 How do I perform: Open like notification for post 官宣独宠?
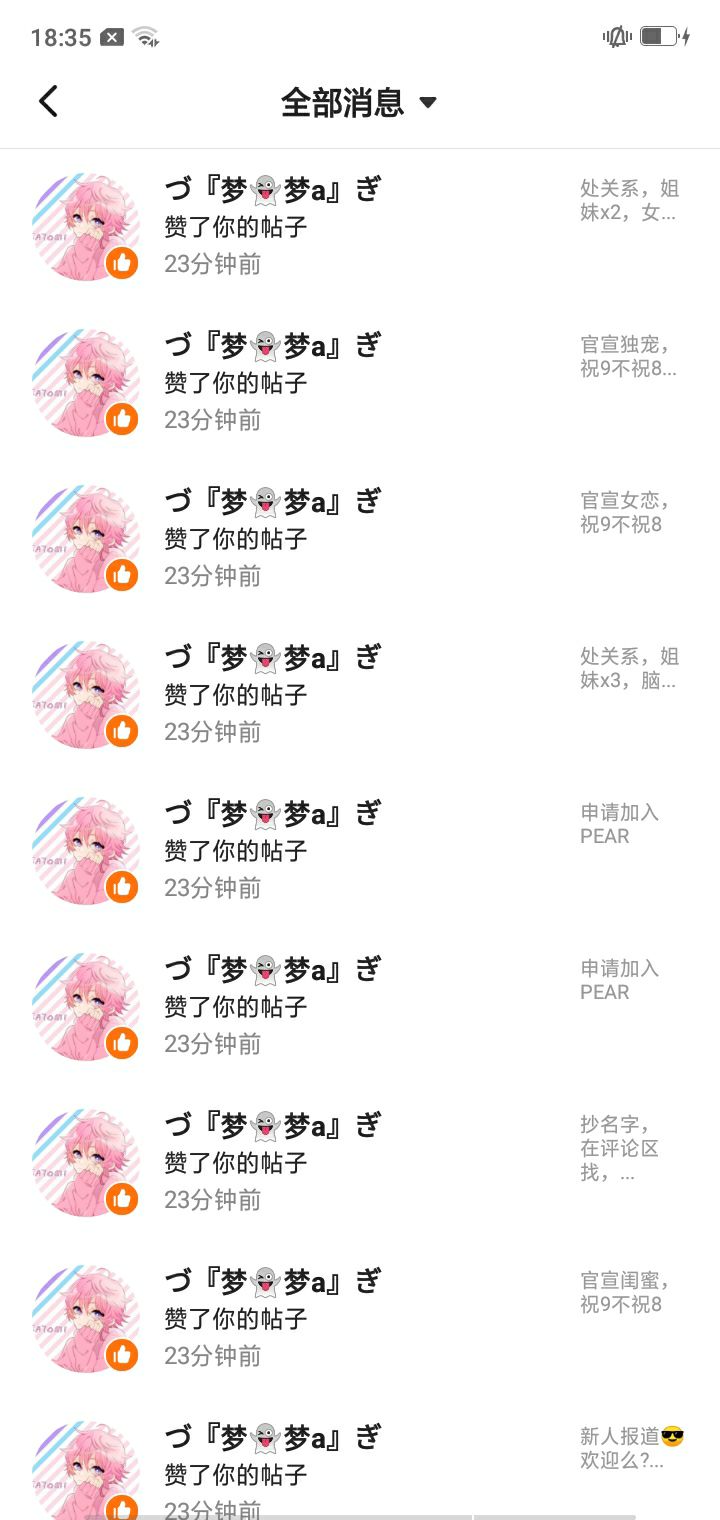(x=360, y=383)
